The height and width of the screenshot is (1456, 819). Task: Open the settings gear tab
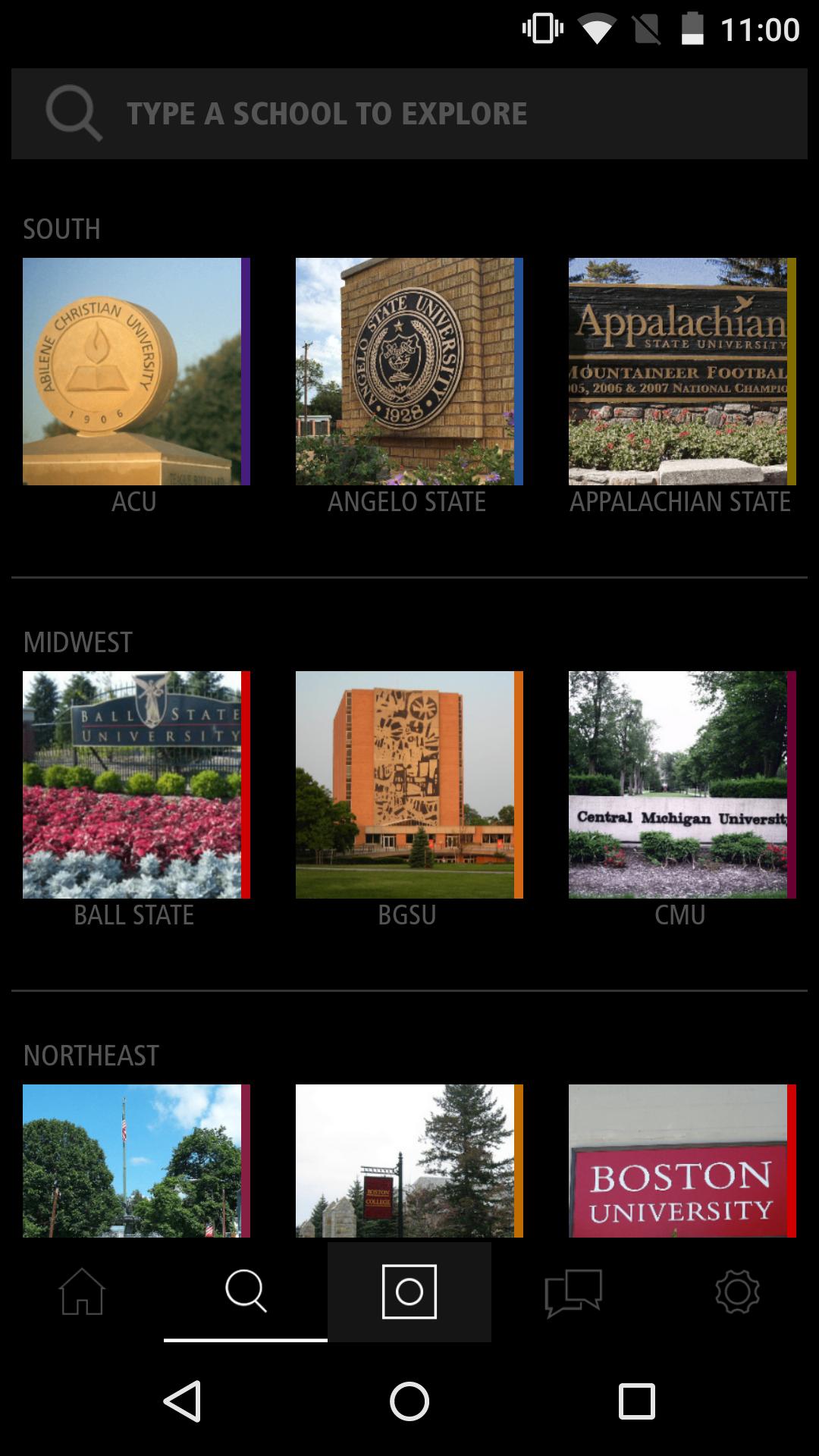click(x=737, y=1291)
